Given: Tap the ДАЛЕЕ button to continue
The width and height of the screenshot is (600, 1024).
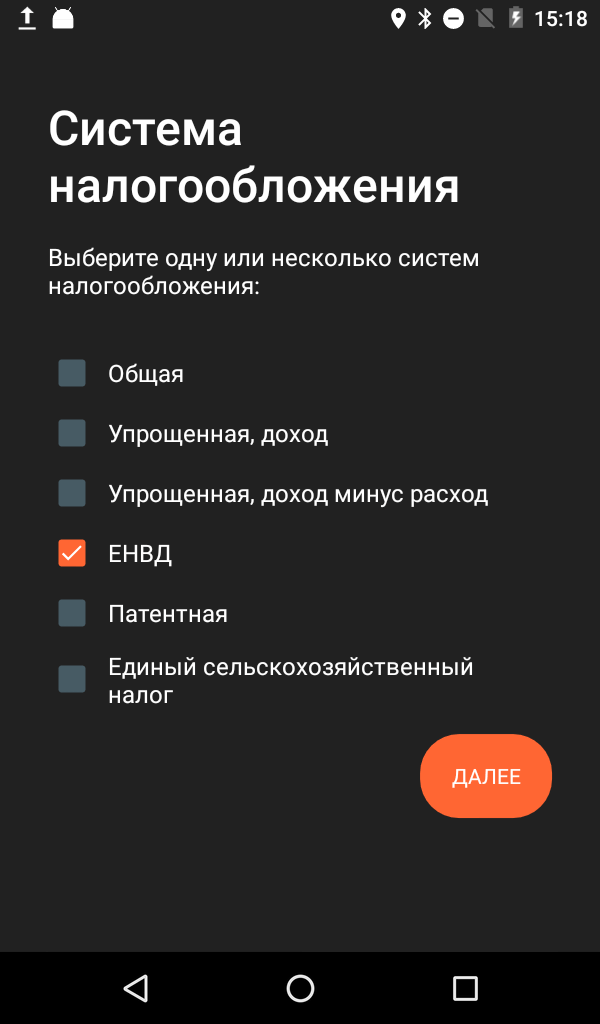Looking at the screenshot, I should pos(486,776).
